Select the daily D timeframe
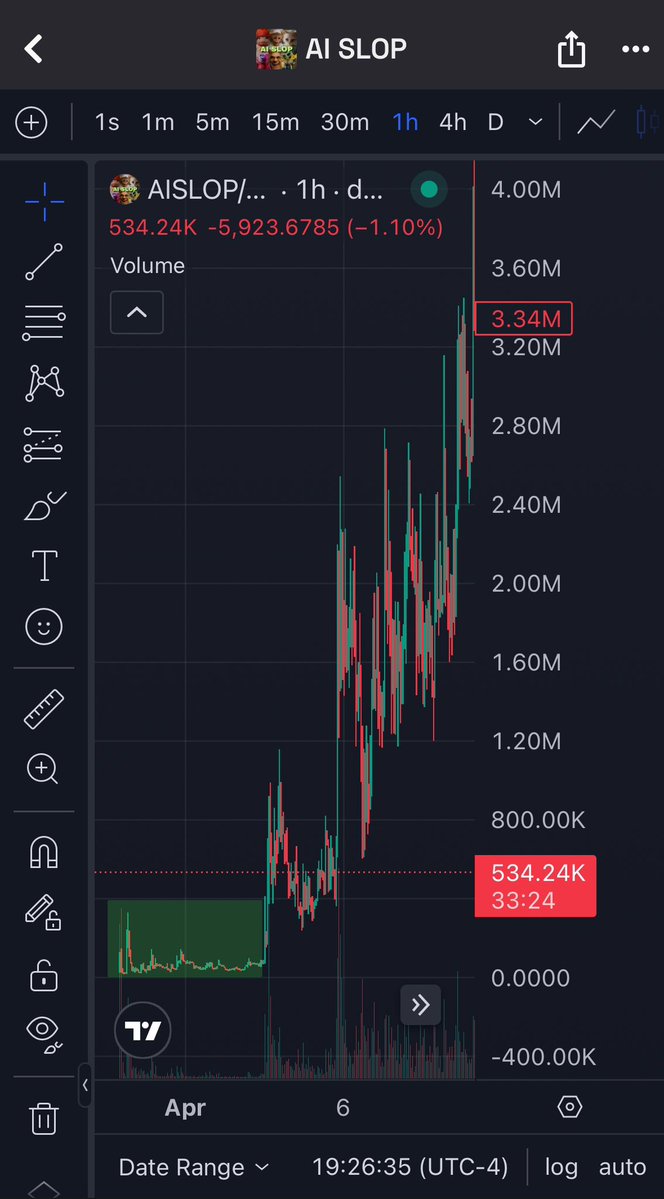664x1199 pixels. click(495, 123)
